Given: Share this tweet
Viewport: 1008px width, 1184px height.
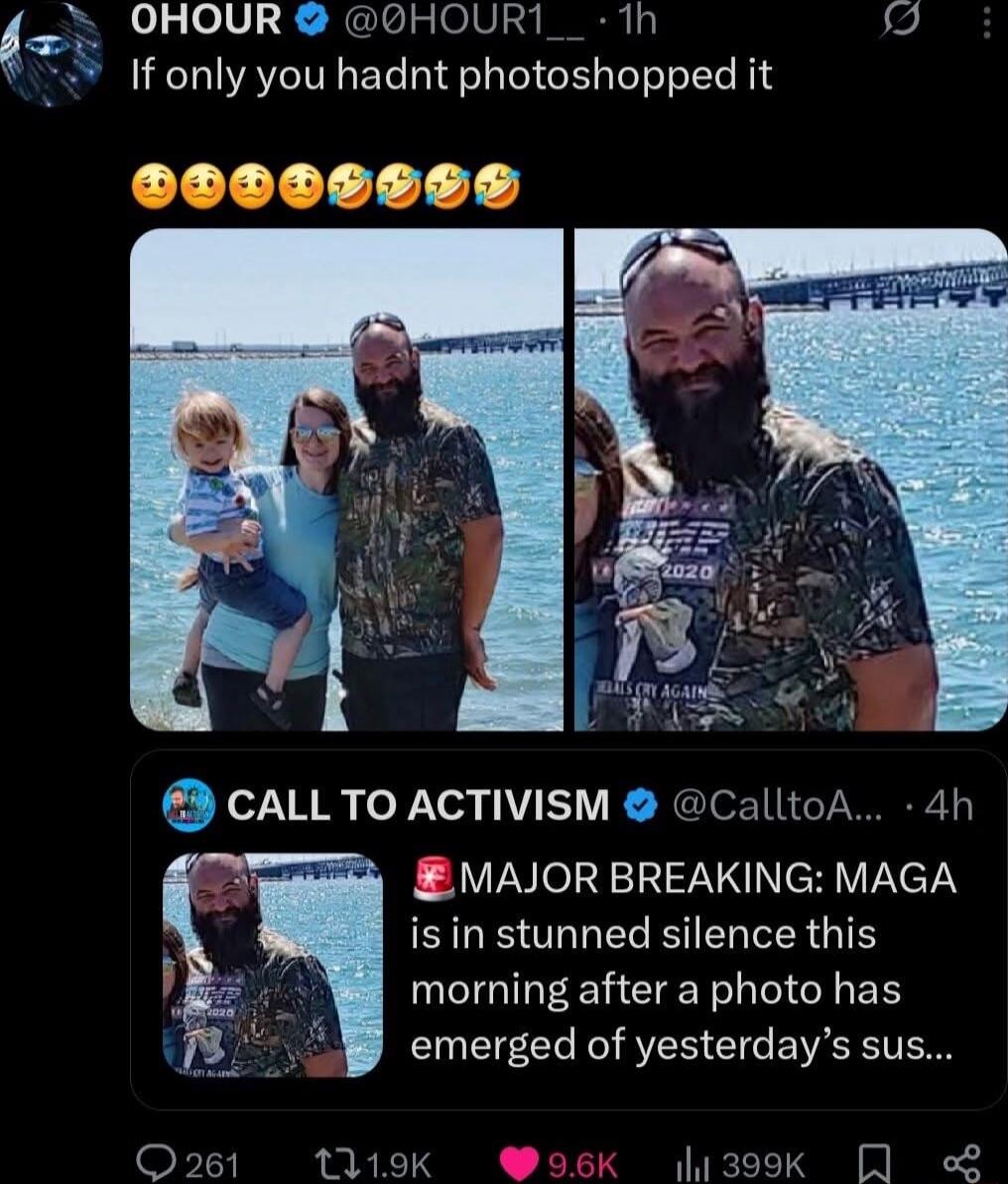Looking at the screenshot, I should point(962,1162).
